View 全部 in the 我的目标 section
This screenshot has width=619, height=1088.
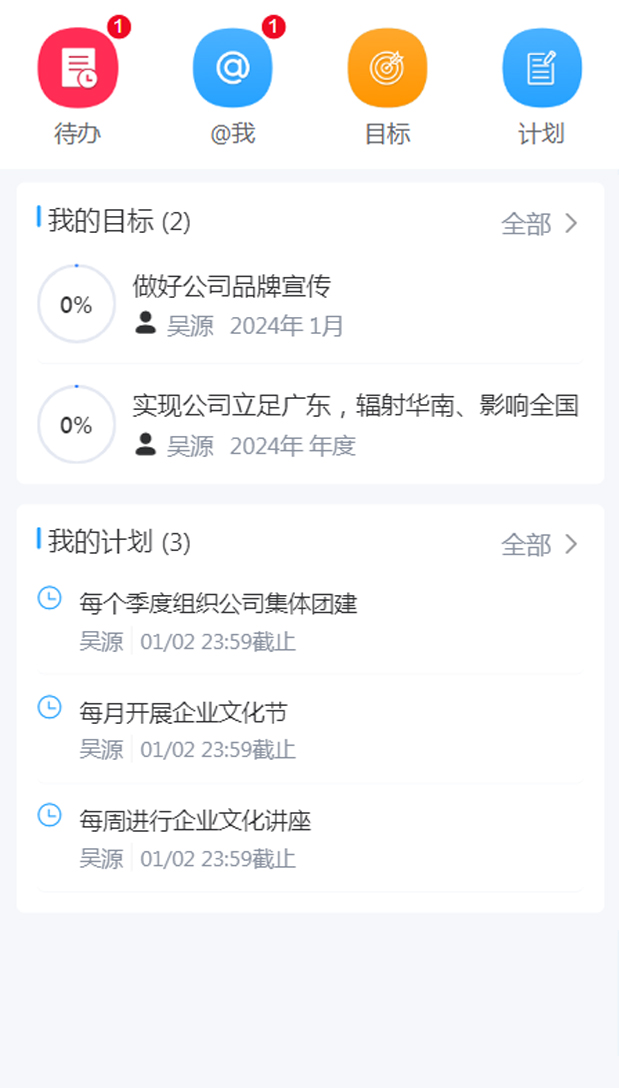point(539,223)
